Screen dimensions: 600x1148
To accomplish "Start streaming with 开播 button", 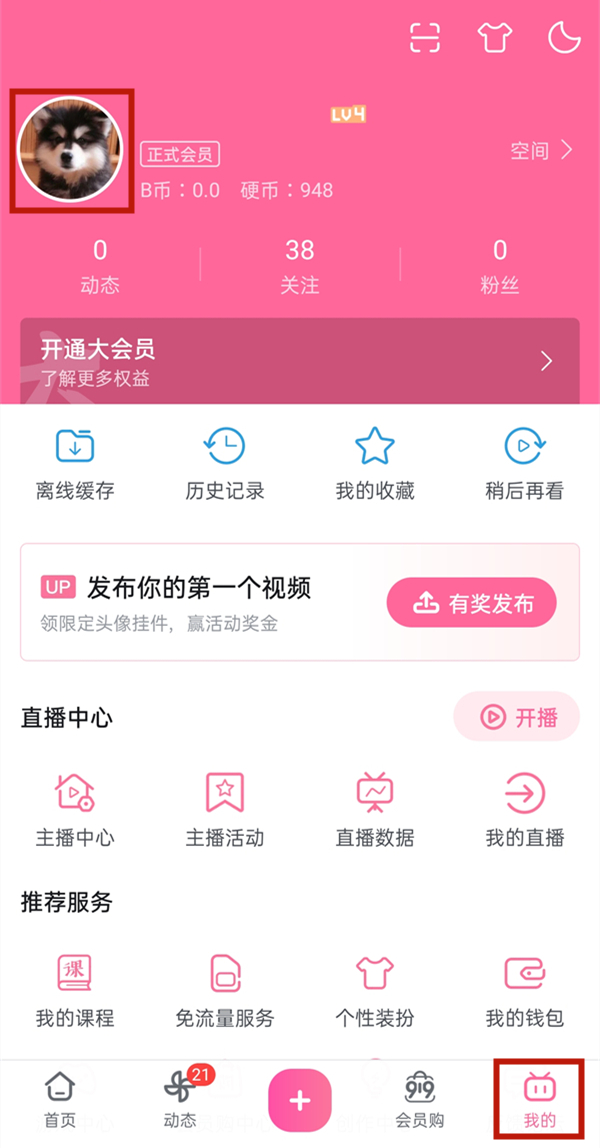I will [517, 716].
